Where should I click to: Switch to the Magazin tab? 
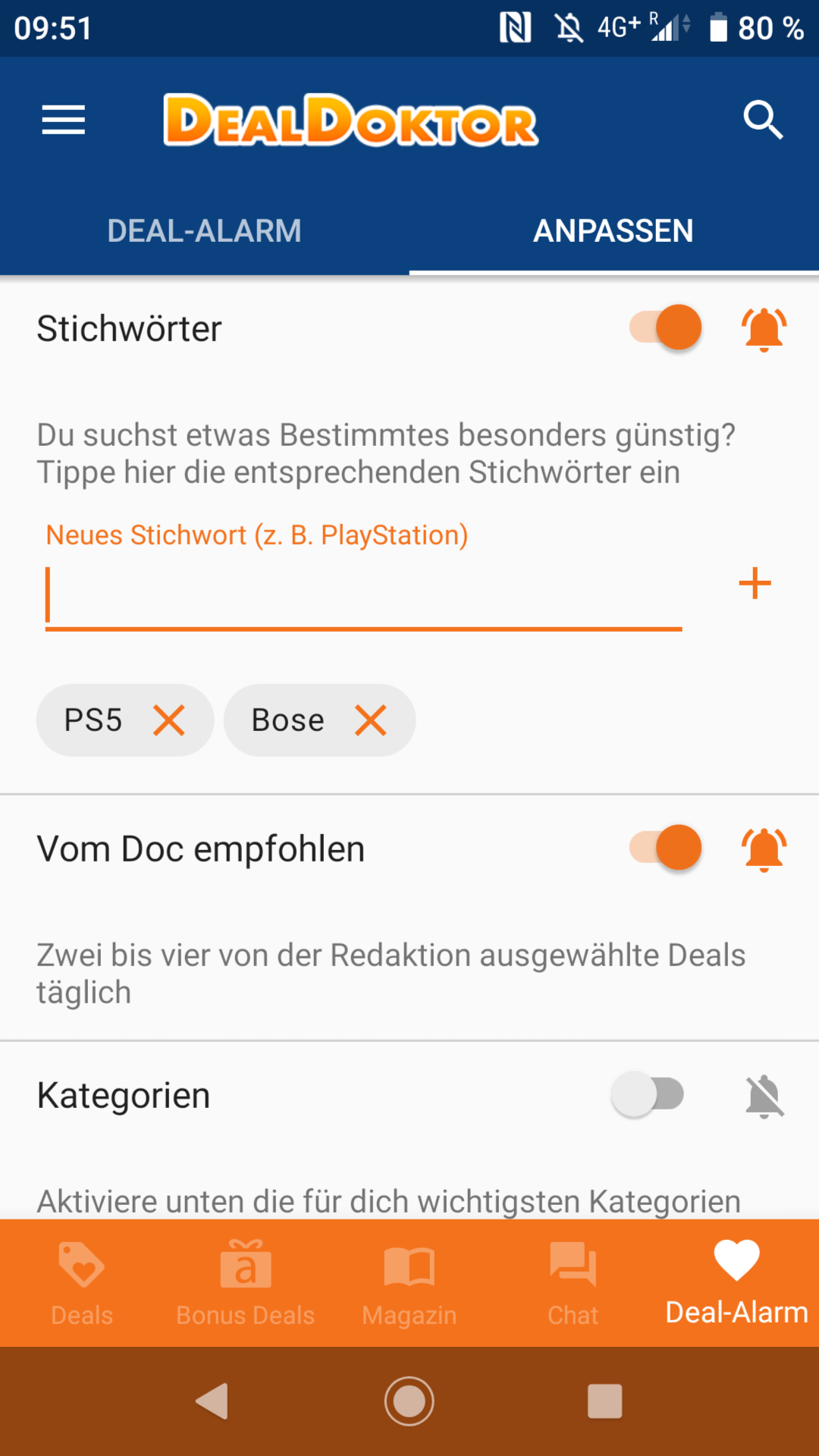[x=409, y=1283]
